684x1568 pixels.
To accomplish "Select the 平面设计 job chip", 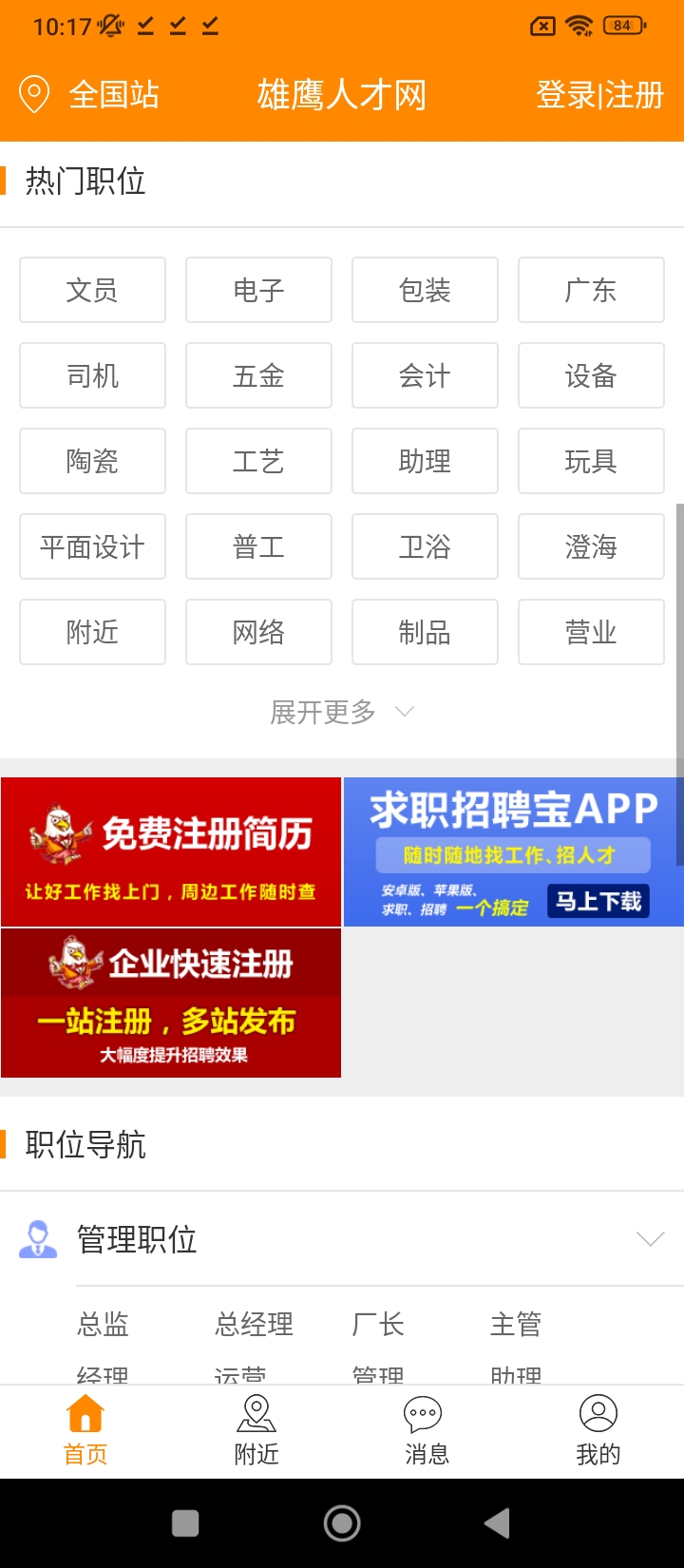I will tap(92, 546).
